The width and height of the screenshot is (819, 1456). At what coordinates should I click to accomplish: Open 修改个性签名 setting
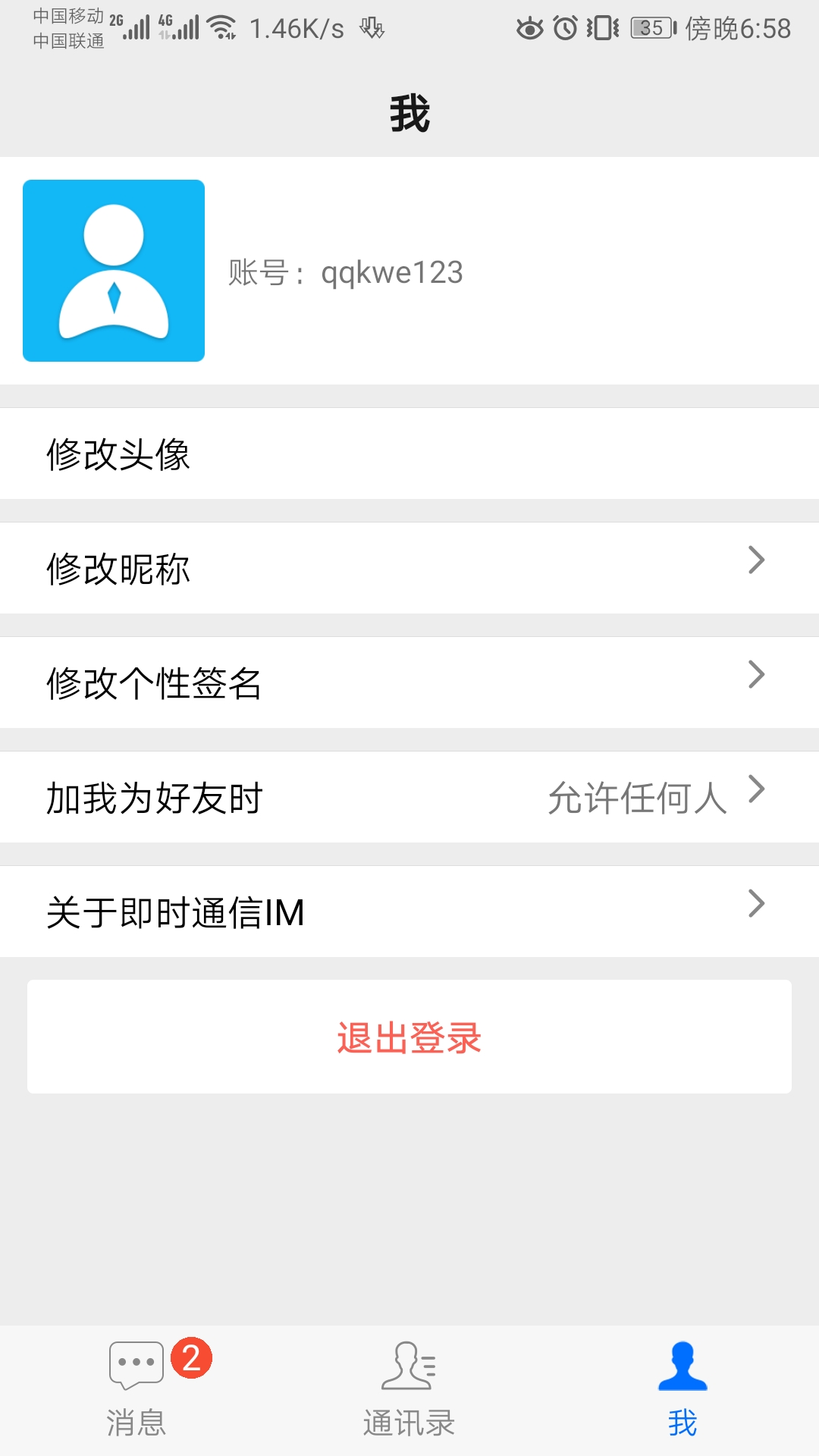click(x=409, y=682)
